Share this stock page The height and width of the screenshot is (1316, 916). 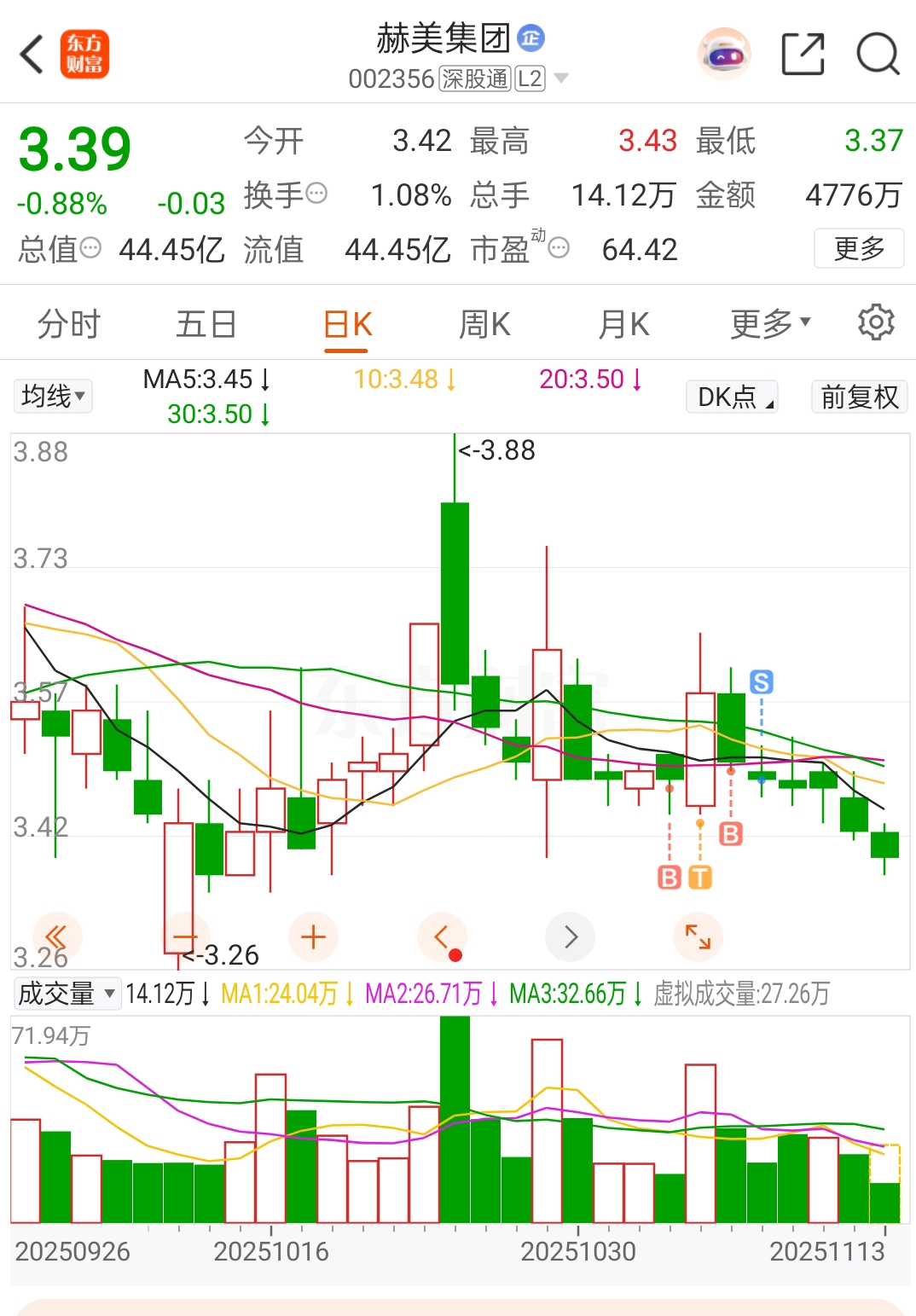click(x=803, y=55)
